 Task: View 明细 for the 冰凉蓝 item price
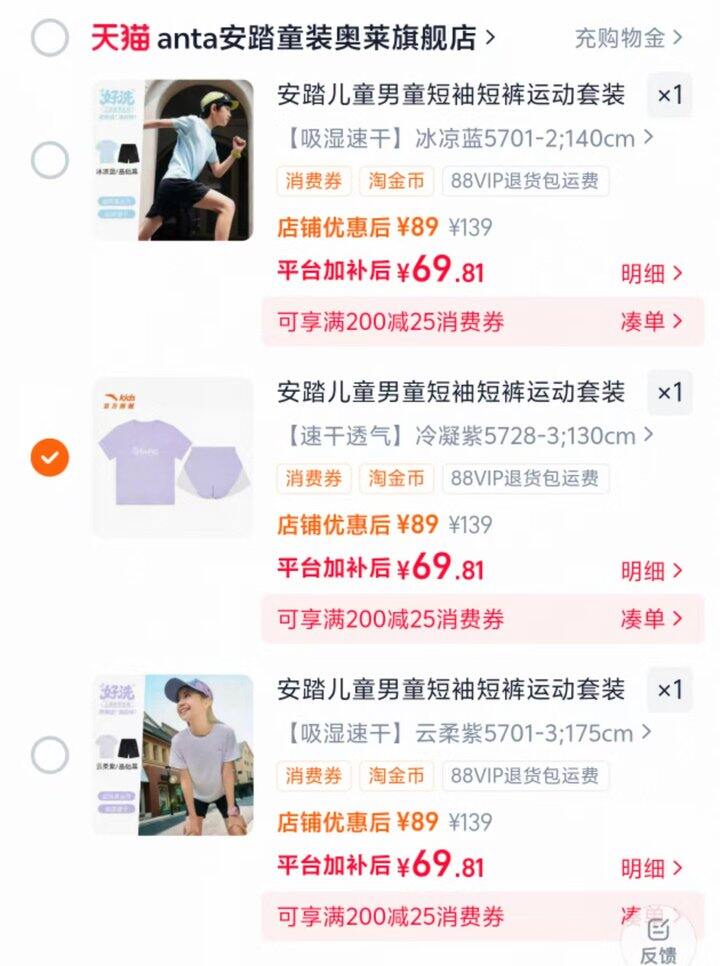(652, 273)
